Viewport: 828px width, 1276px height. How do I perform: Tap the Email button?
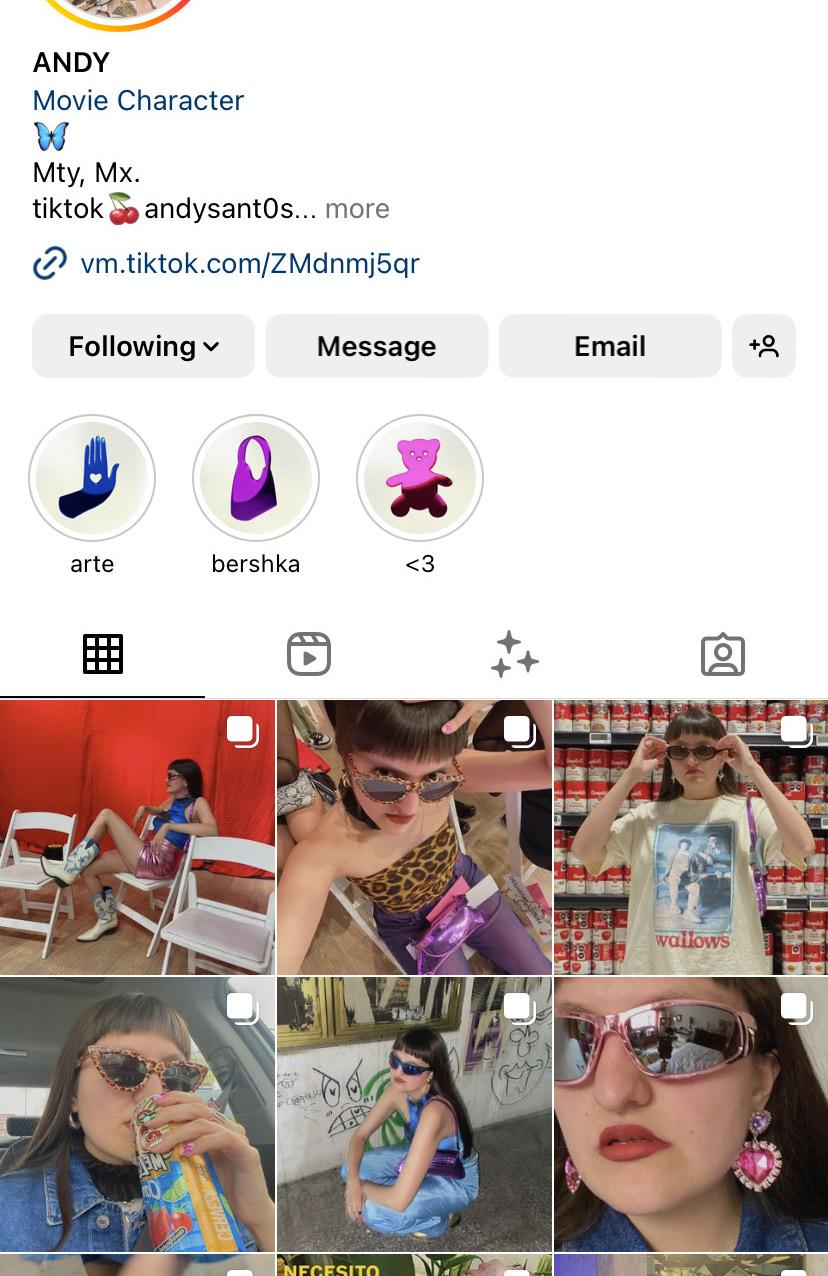click(x=610, y=346)
